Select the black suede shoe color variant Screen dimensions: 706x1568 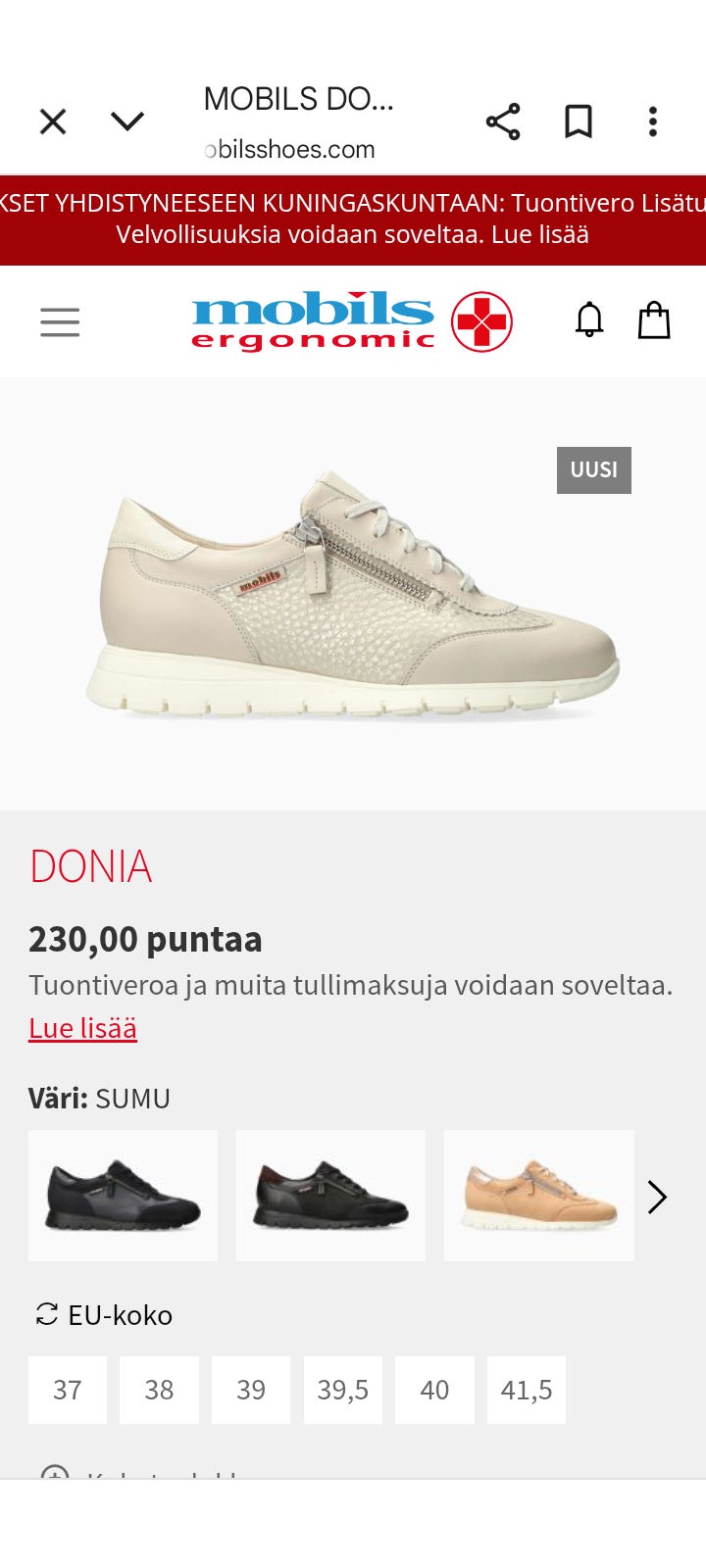123,1196
